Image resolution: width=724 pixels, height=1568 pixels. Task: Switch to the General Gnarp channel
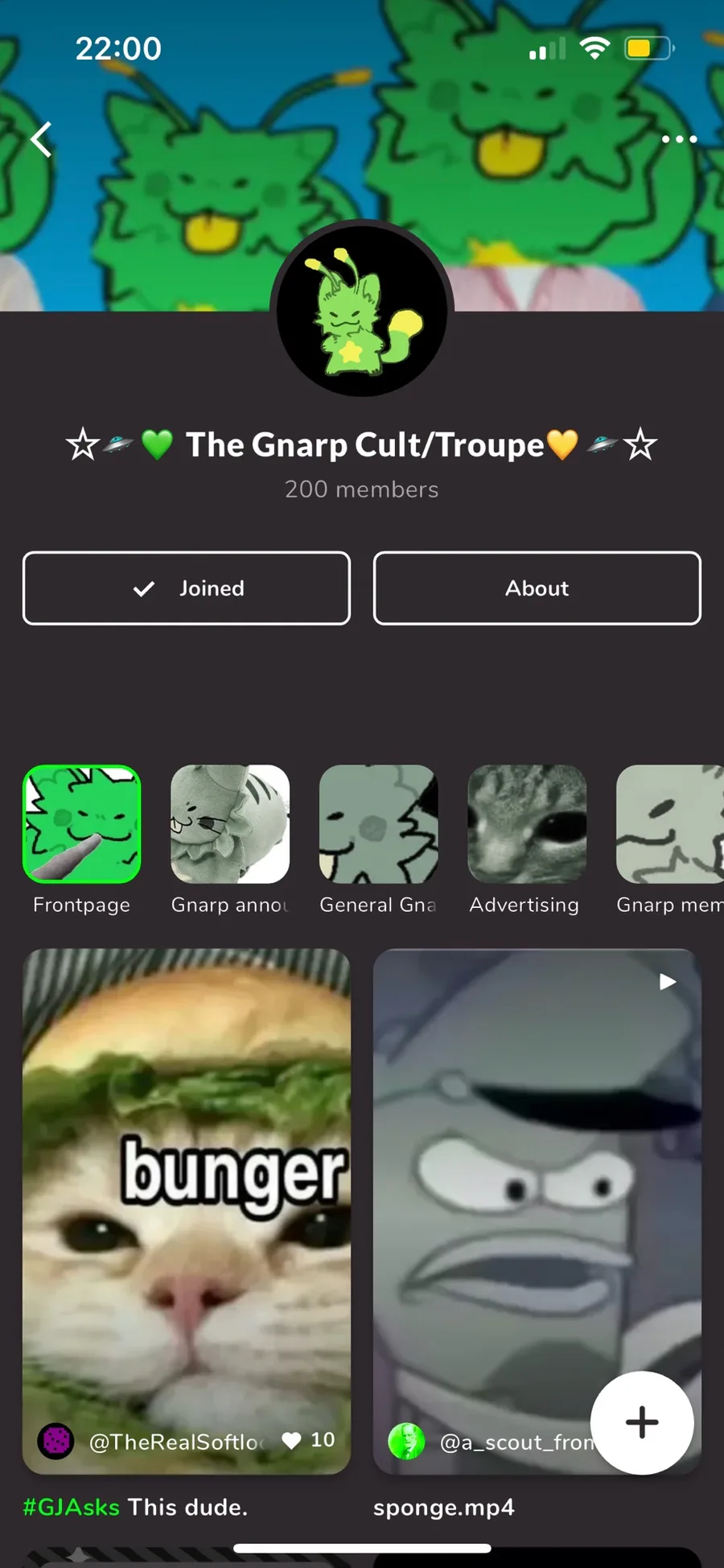tap(378, 840)
